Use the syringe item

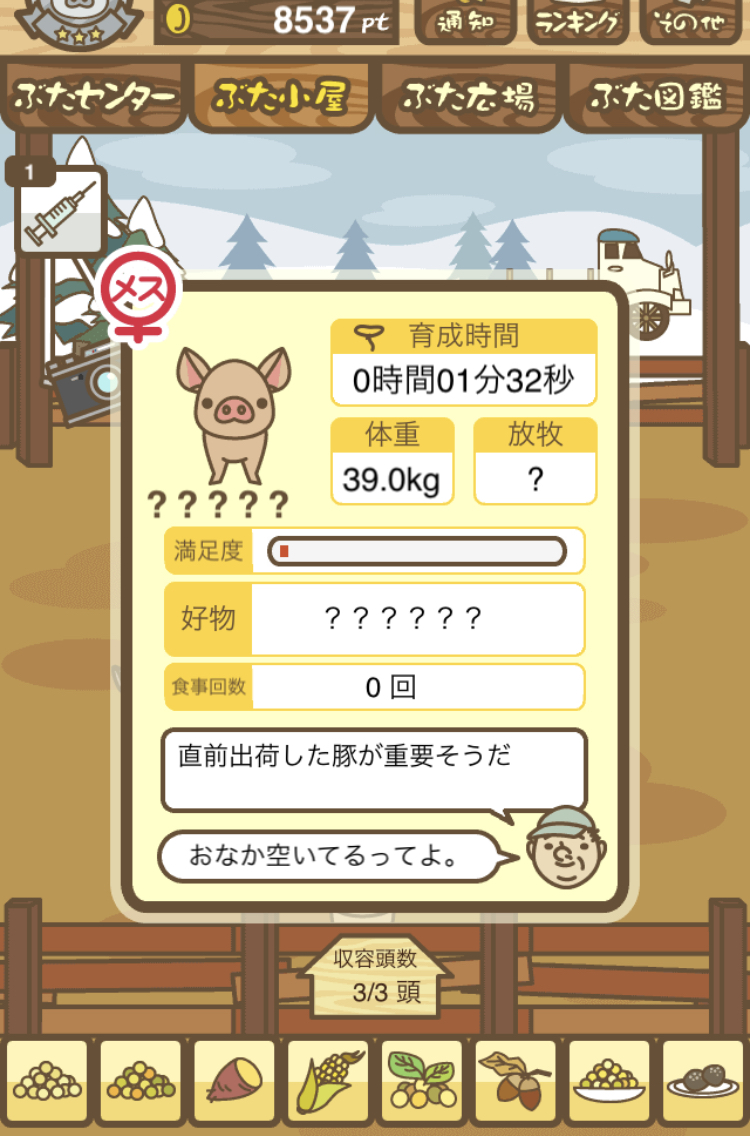coord(61,213)
